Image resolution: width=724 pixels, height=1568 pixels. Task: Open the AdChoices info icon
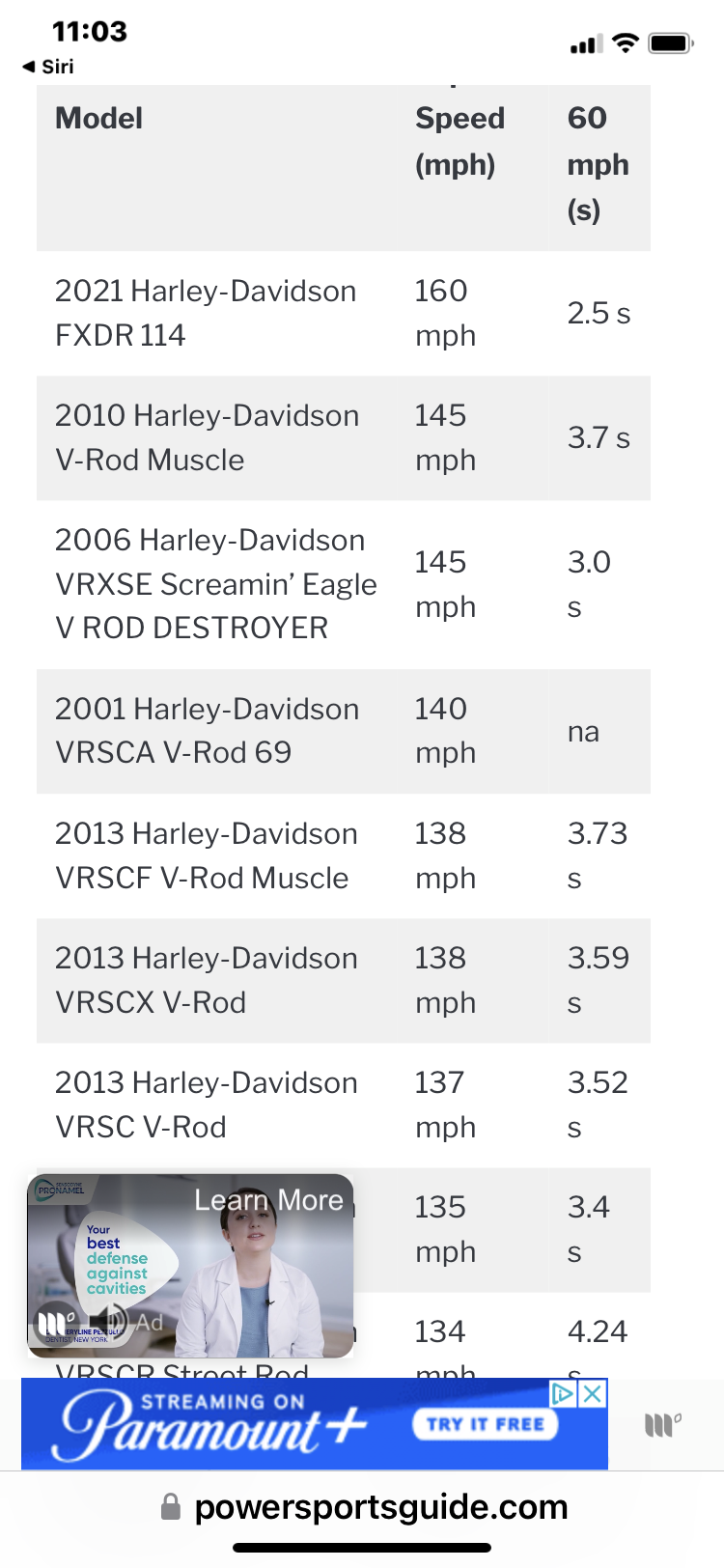click(563, 1393)
